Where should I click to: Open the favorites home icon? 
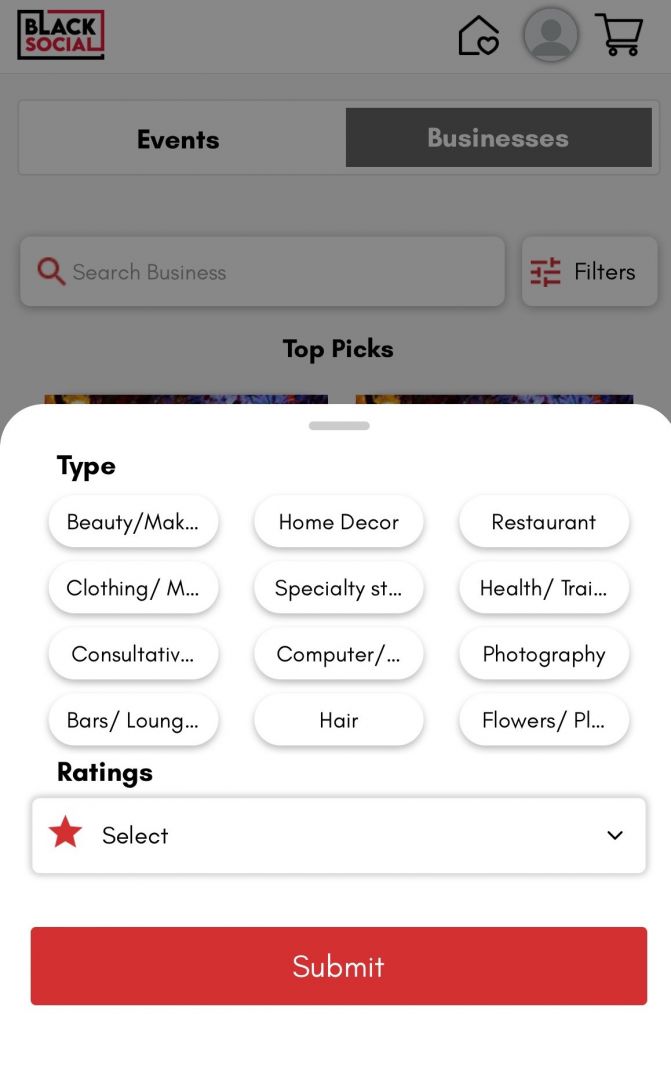(478, 36)
